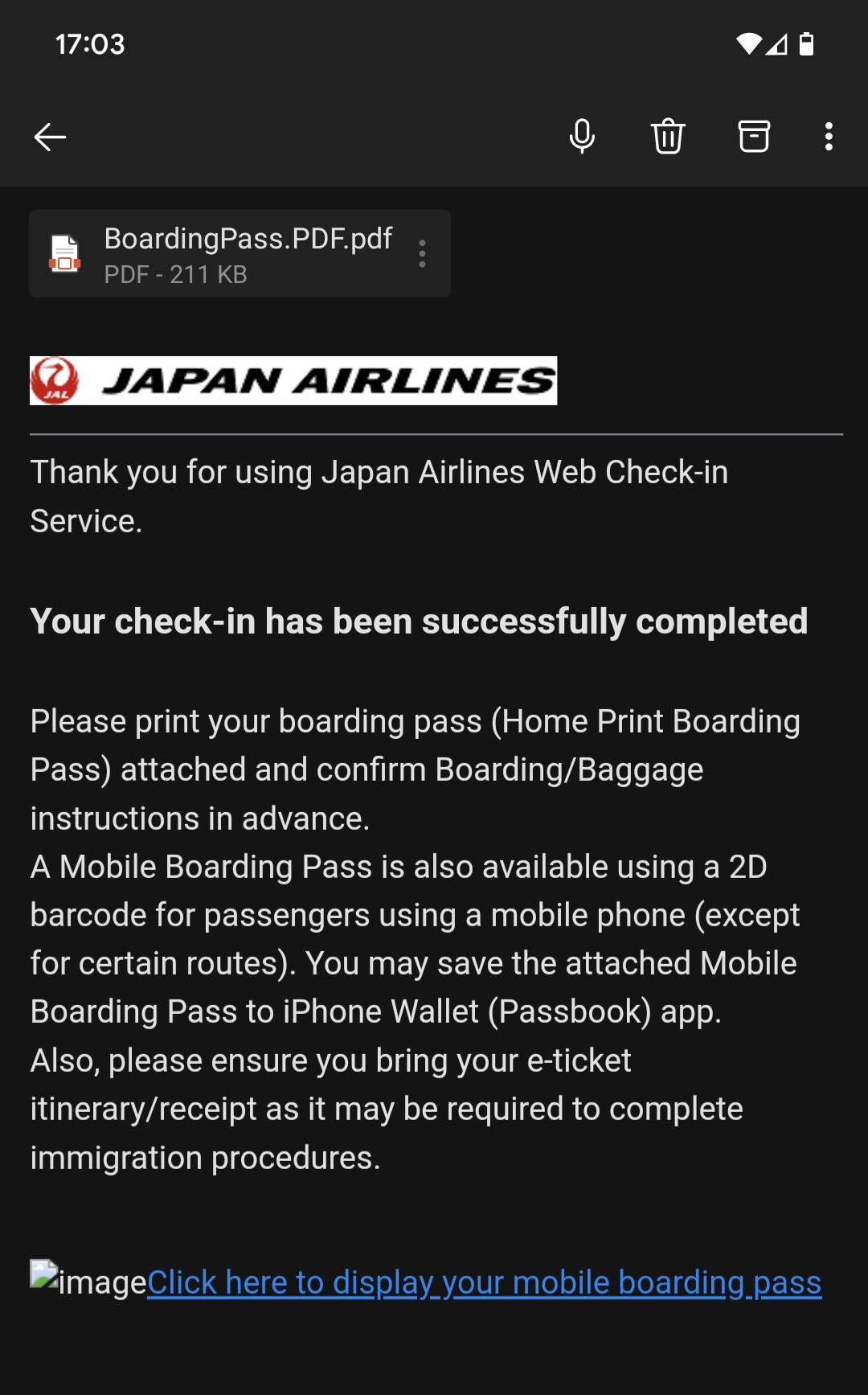Tap the microphone icon in the toolbar

pos(582,137)
